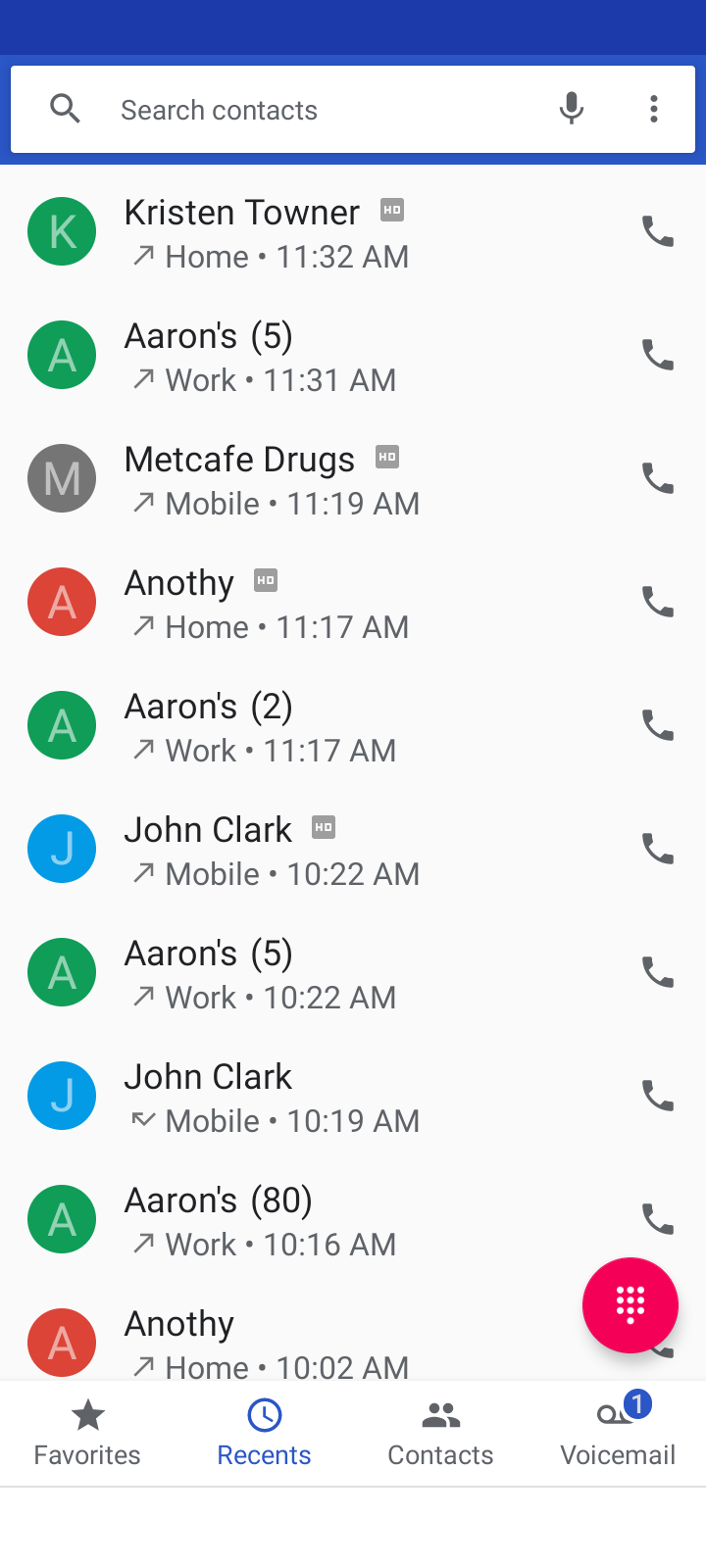
Task: Switch to the Favorites tab
Action: pyautogui.click(x=87, y=1433)
